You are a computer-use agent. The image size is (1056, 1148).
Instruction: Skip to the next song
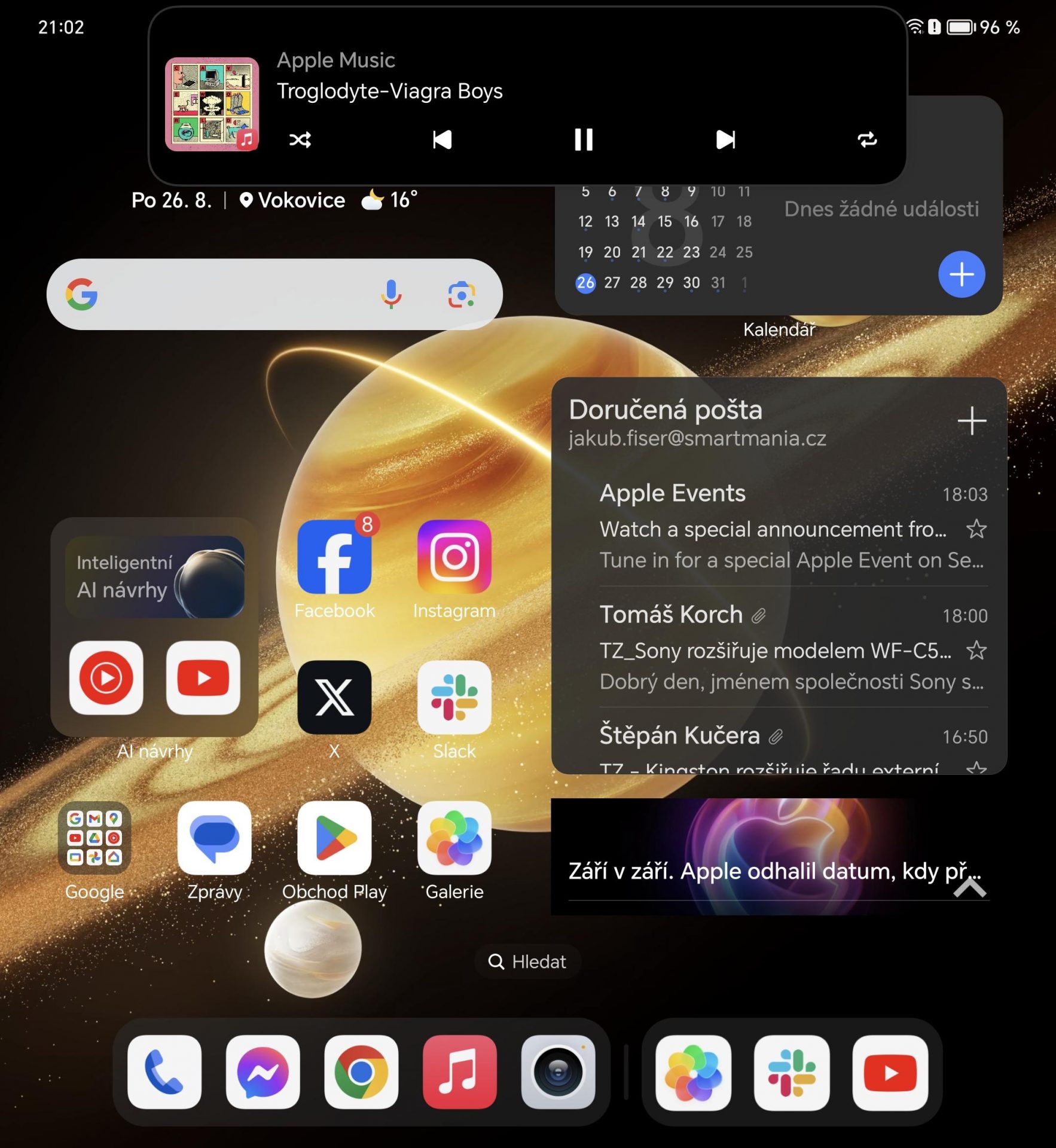[725, 140]
